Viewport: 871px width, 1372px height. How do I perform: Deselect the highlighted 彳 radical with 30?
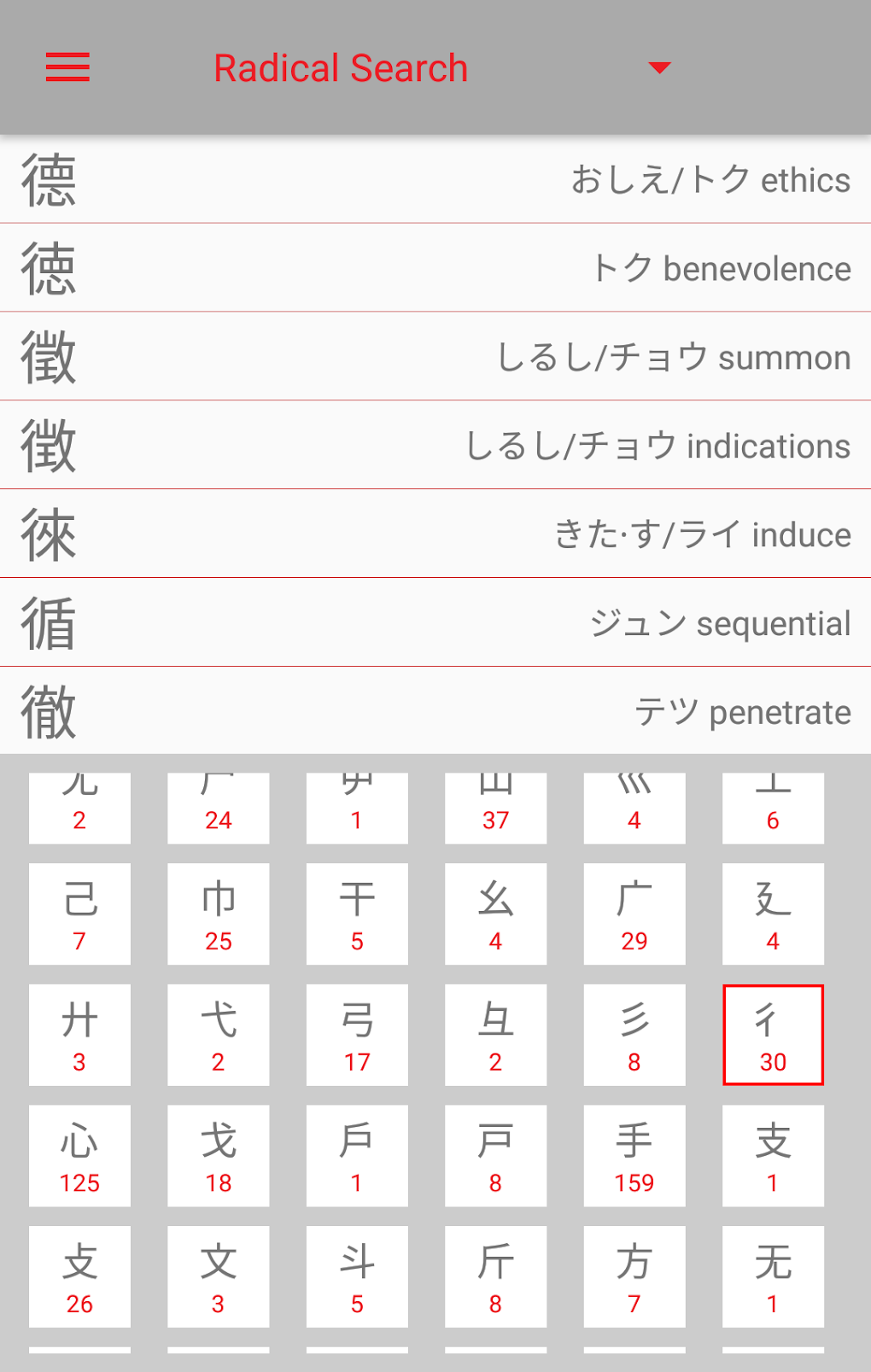pos(773,1035)
